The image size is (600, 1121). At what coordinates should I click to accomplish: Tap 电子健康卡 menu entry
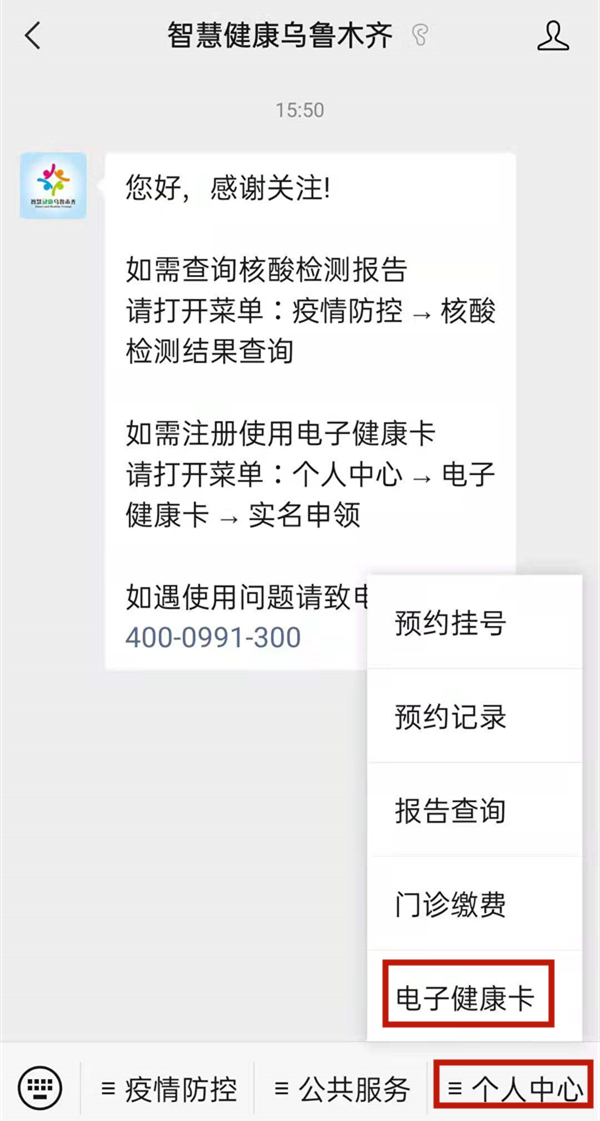click(468, 997)
